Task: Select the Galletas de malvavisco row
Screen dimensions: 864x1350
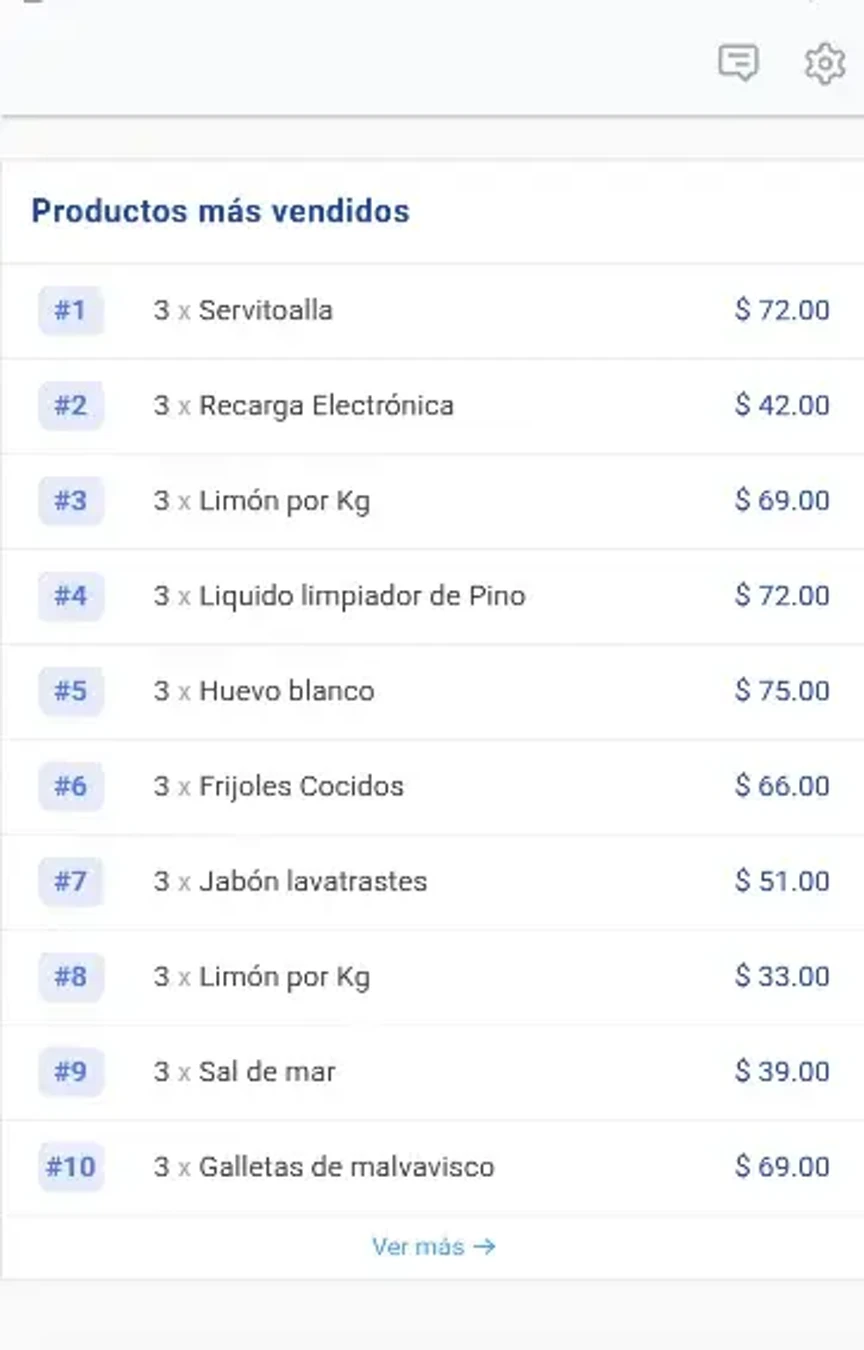Action: tap(346, 1166)
